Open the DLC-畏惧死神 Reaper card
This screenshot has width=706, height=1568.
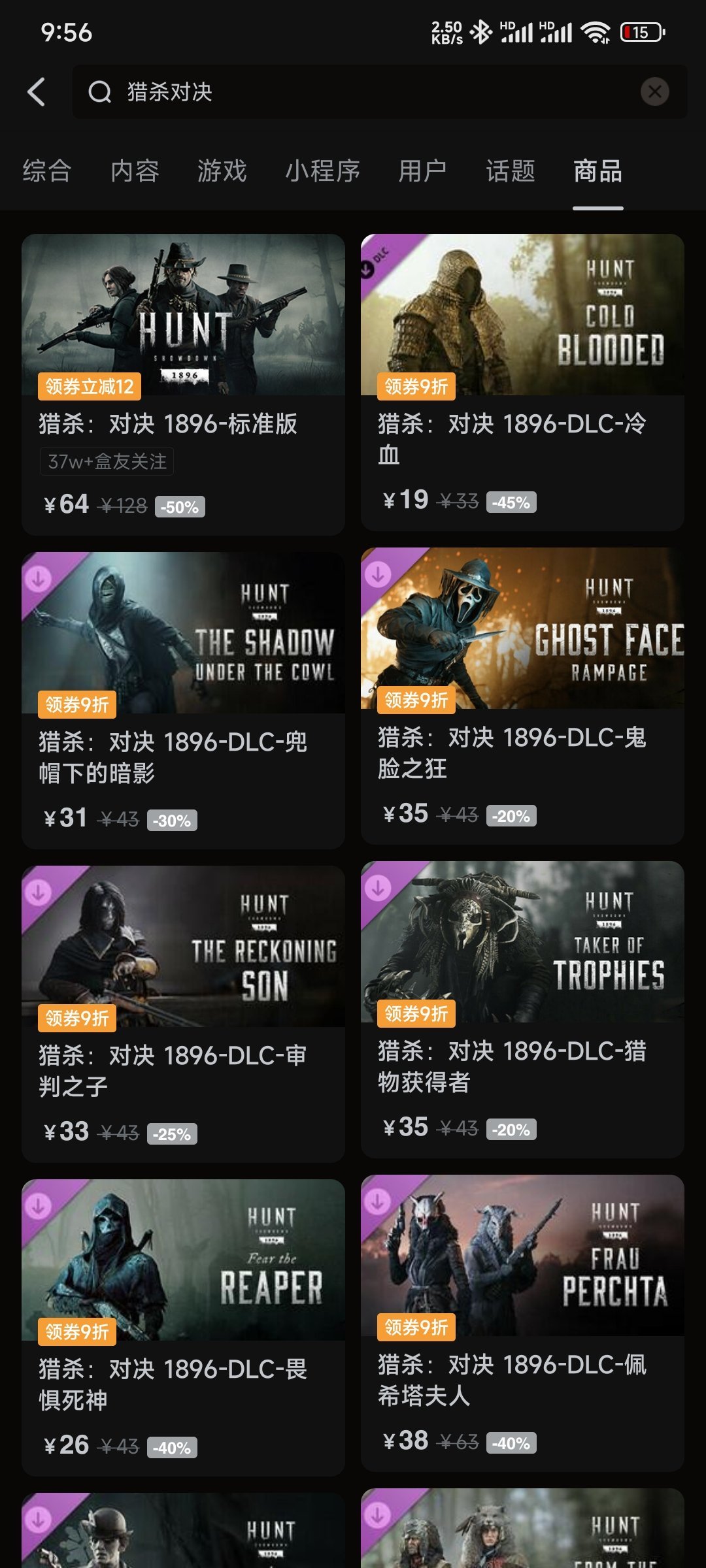[183, 1326]
